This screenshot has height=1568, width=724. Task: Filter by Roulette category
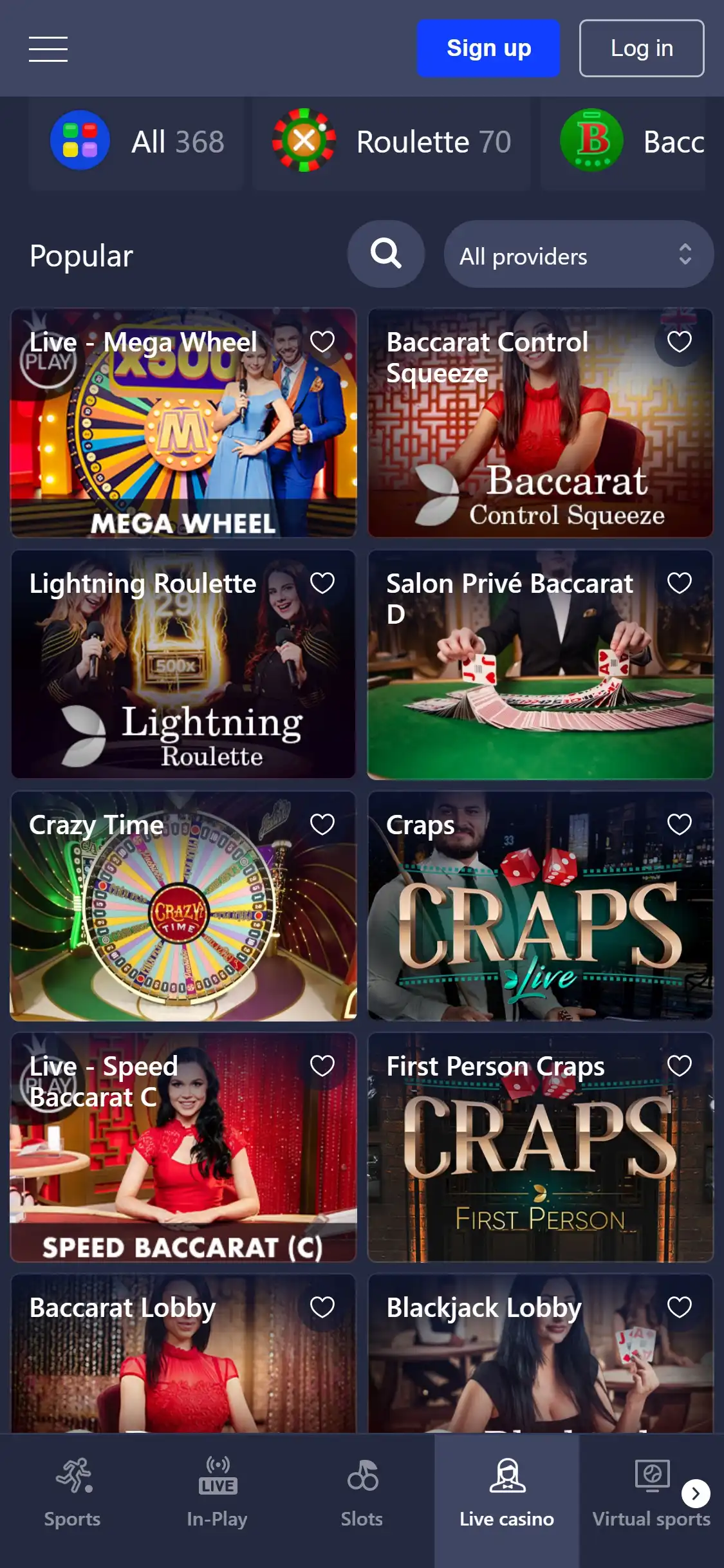tap(391, 142)
